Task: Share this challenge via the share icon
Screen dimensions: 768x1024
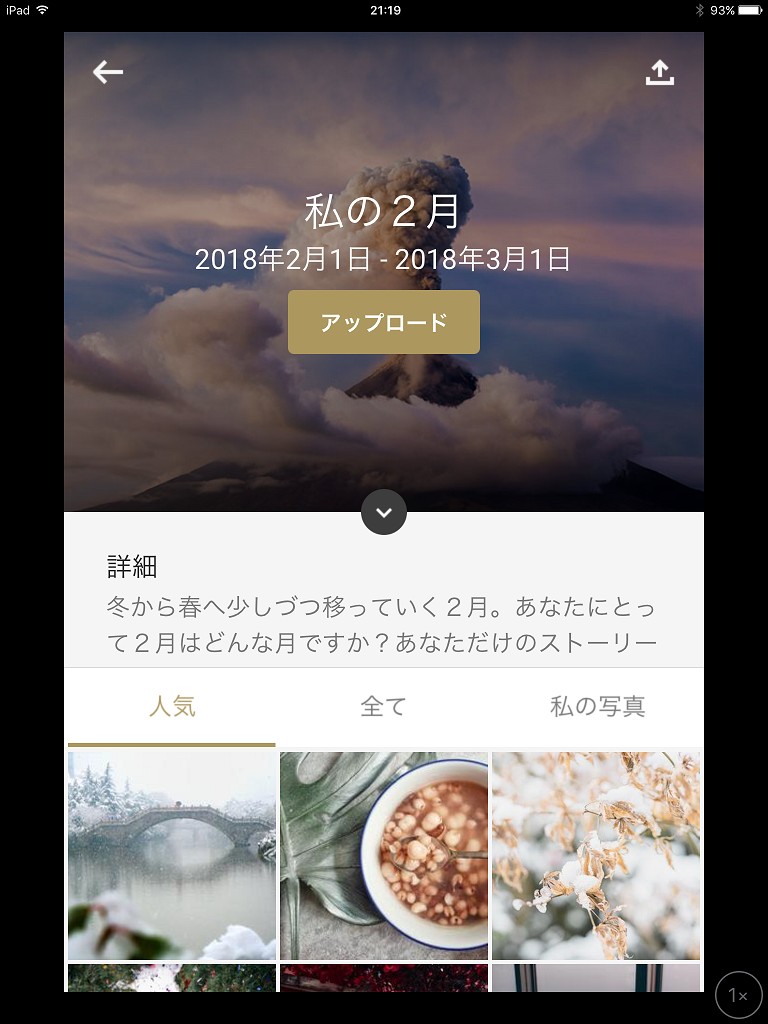Action: pyautogui.click(x=659, y=73)
